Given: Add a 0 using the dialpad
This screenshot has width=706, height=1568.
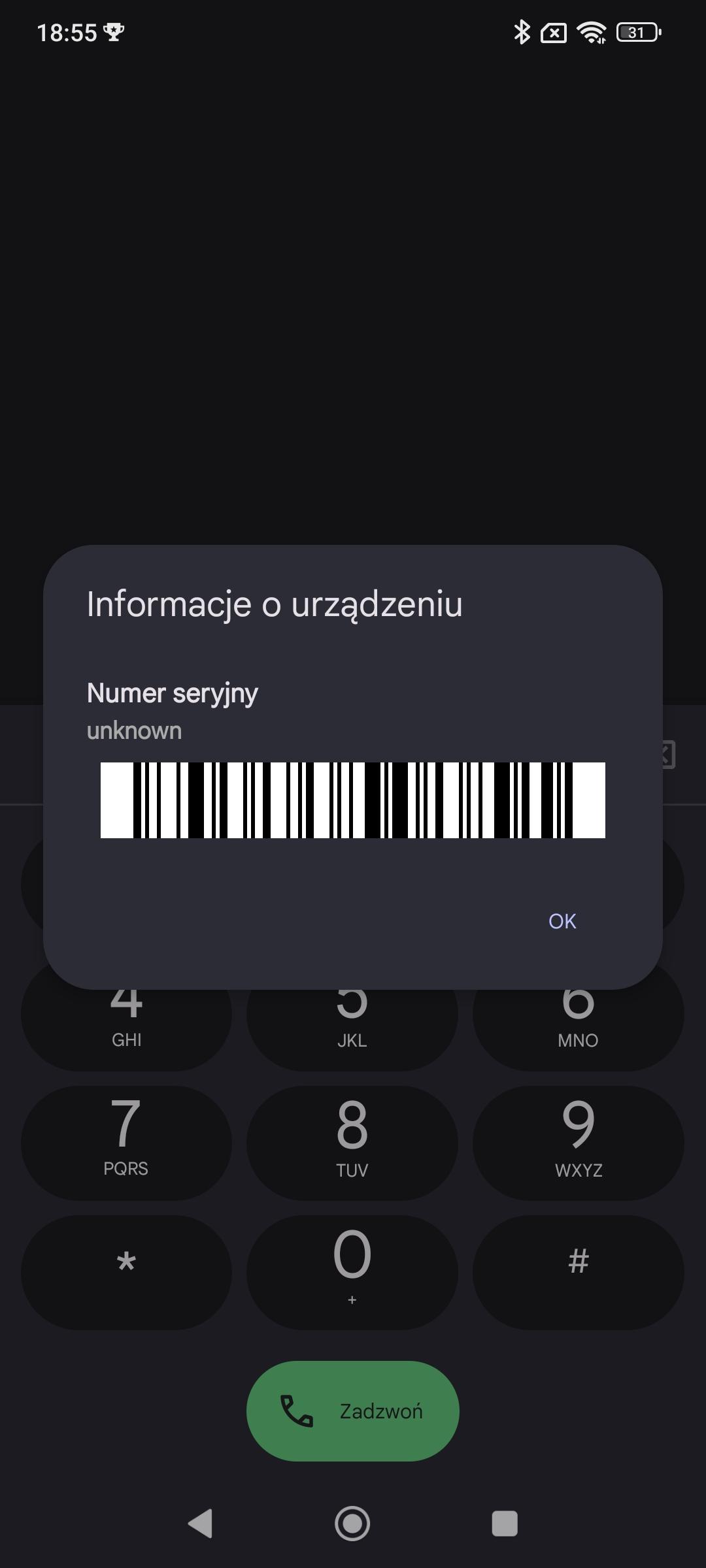Looking at the screenshot, I should click(352, 1271).
